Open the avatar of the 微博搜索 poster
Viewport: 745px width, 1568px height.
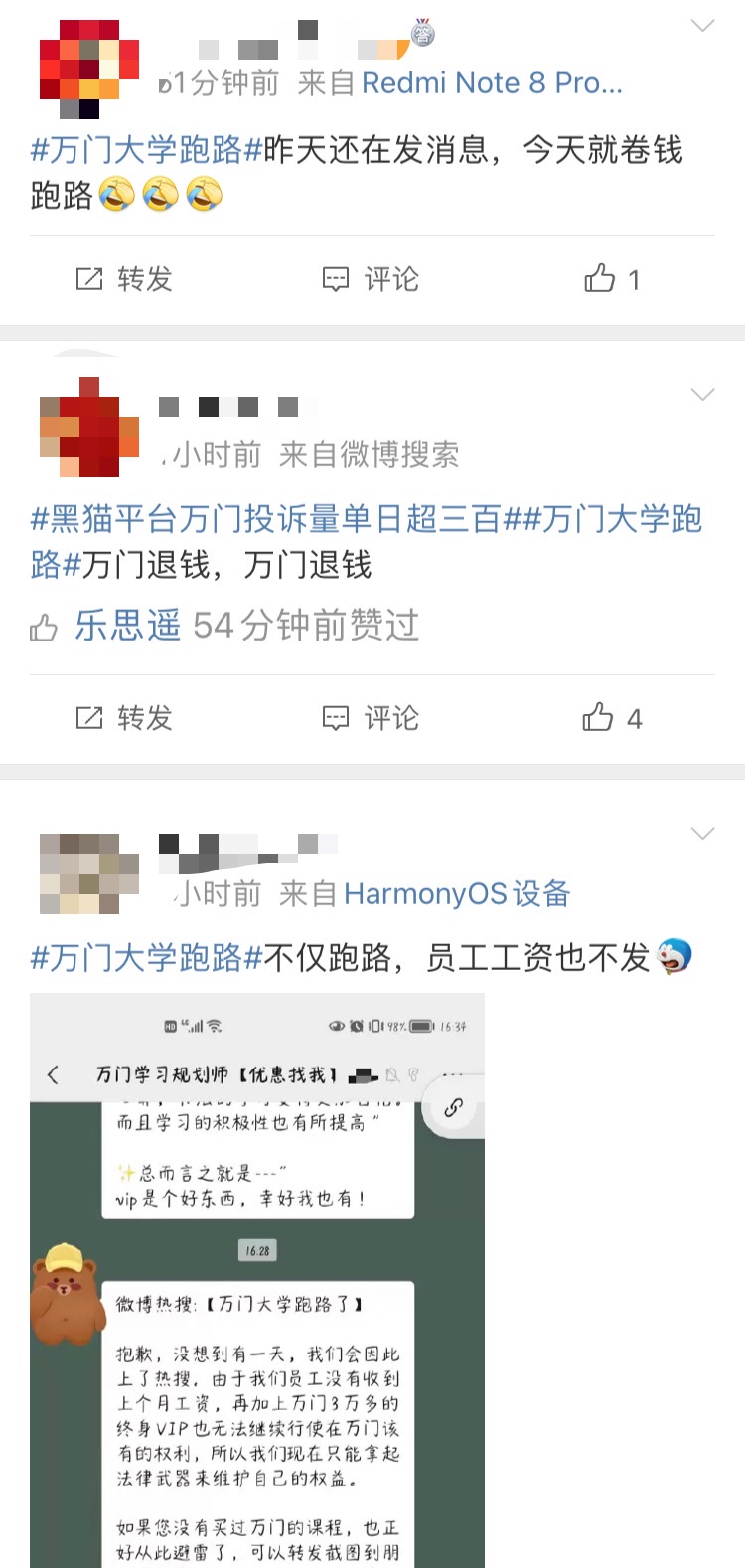[x=88, y=427]
